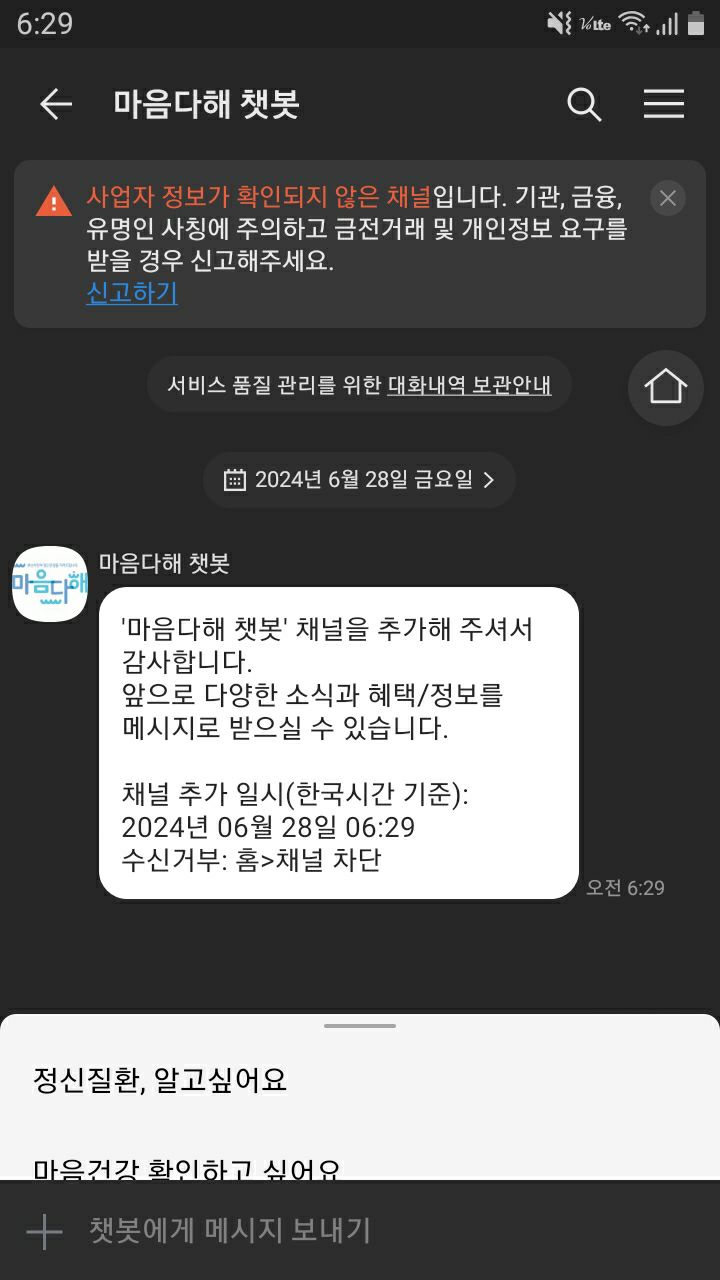Tap the plus attach icon
This screenshot has height=1280, width=720.
44,1231
